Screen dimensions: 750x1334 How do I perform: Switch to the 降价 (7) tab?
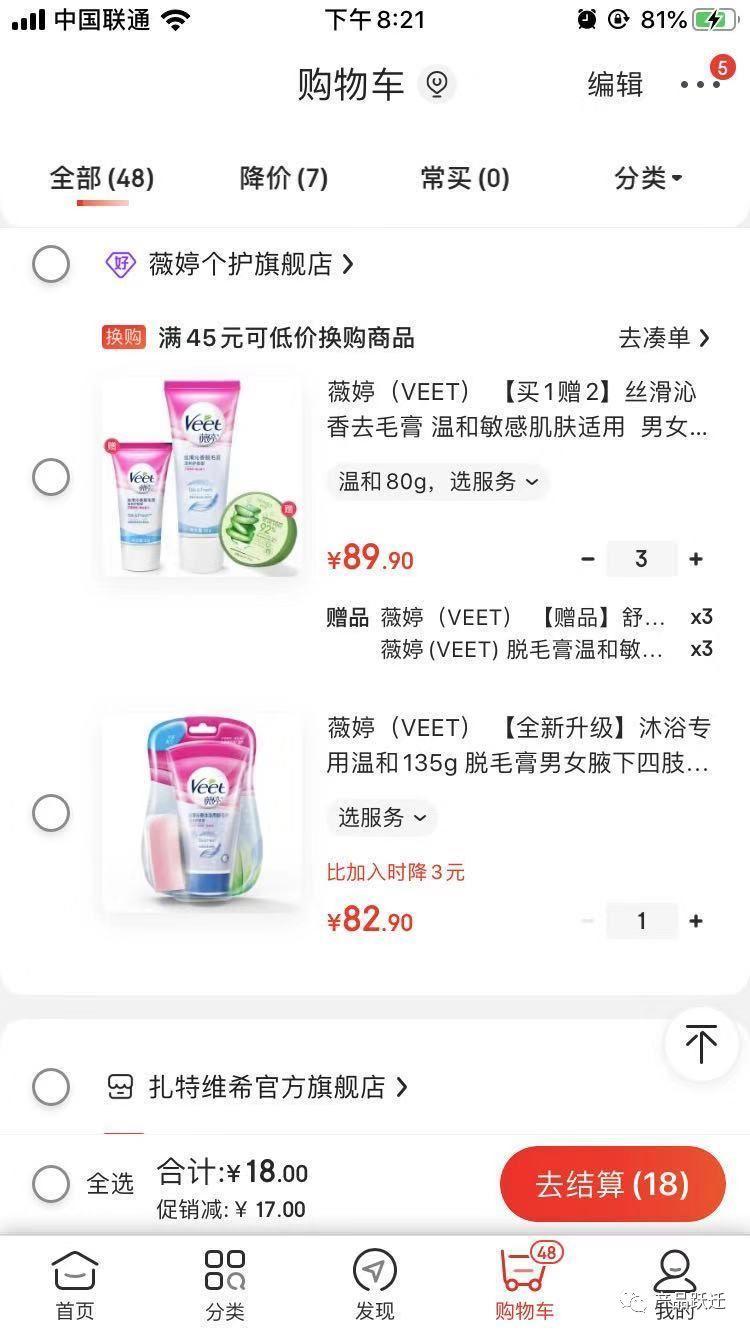tap(284, 178)
